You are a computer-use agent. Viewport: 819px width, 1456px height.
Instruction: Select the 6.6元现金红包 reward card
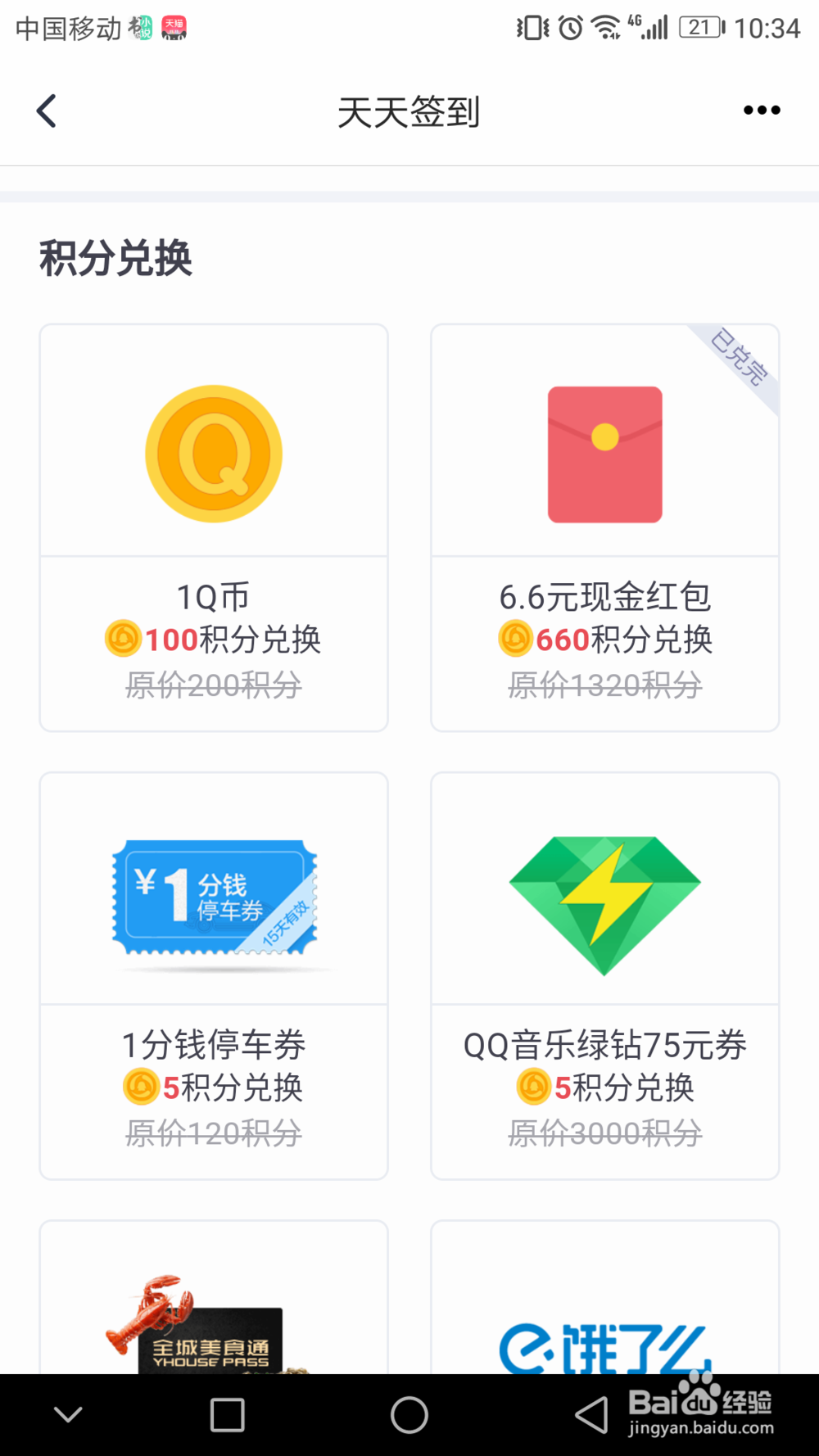(604, 527)
